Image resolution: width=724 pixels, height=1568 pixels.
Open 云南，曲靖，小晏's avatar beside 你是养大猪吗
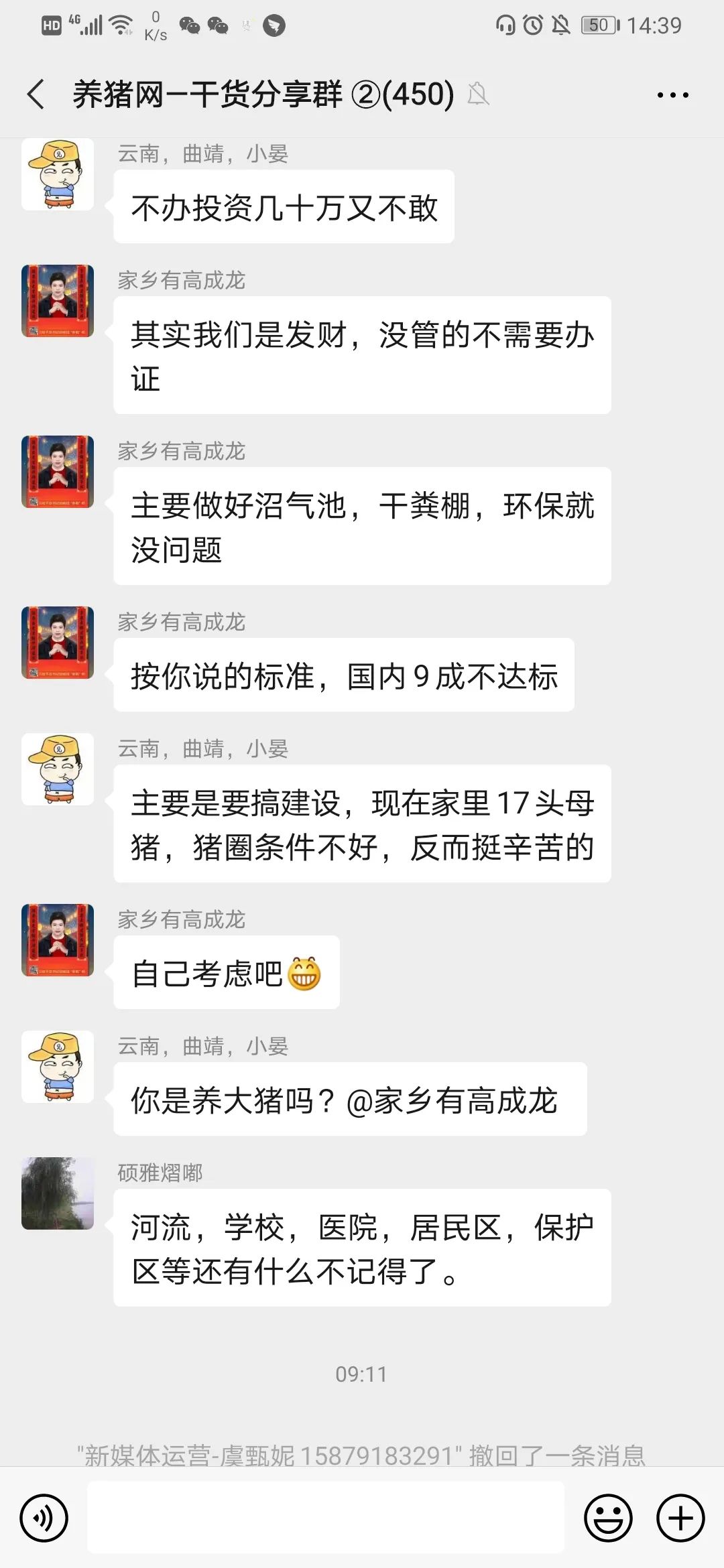58,1066
